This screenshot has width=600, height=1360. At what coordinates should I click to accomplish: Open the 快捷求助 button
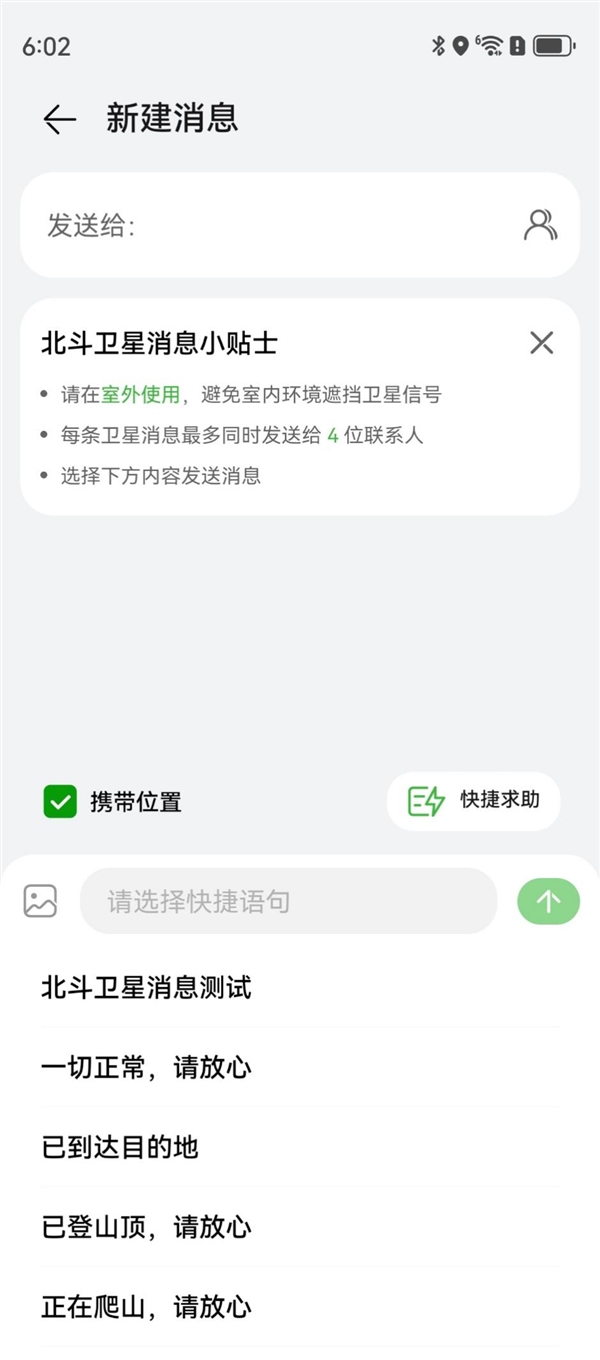pos(473,801)
